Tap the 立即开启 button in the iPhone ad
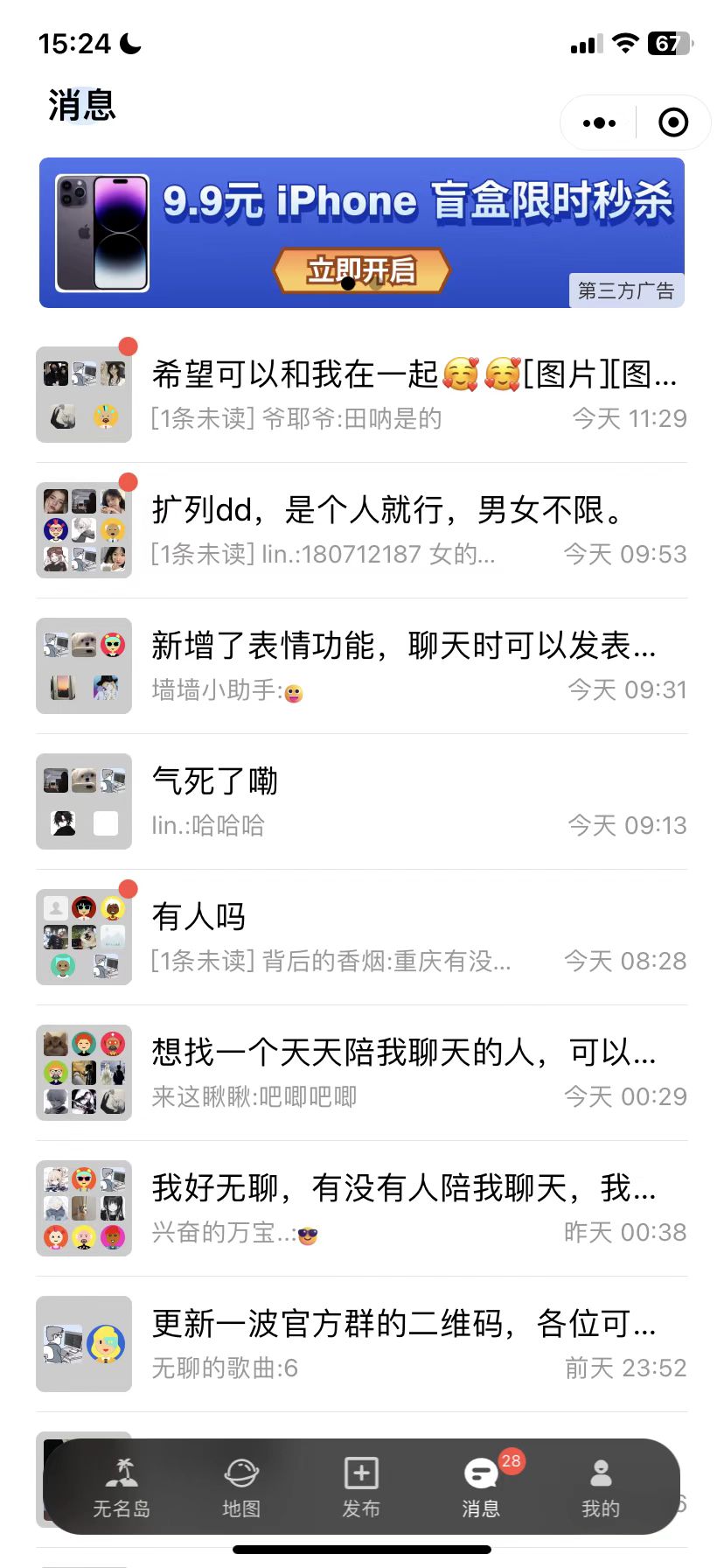Image resolution: width=724 pixels, height=1568 pixels. click(361, 270)
